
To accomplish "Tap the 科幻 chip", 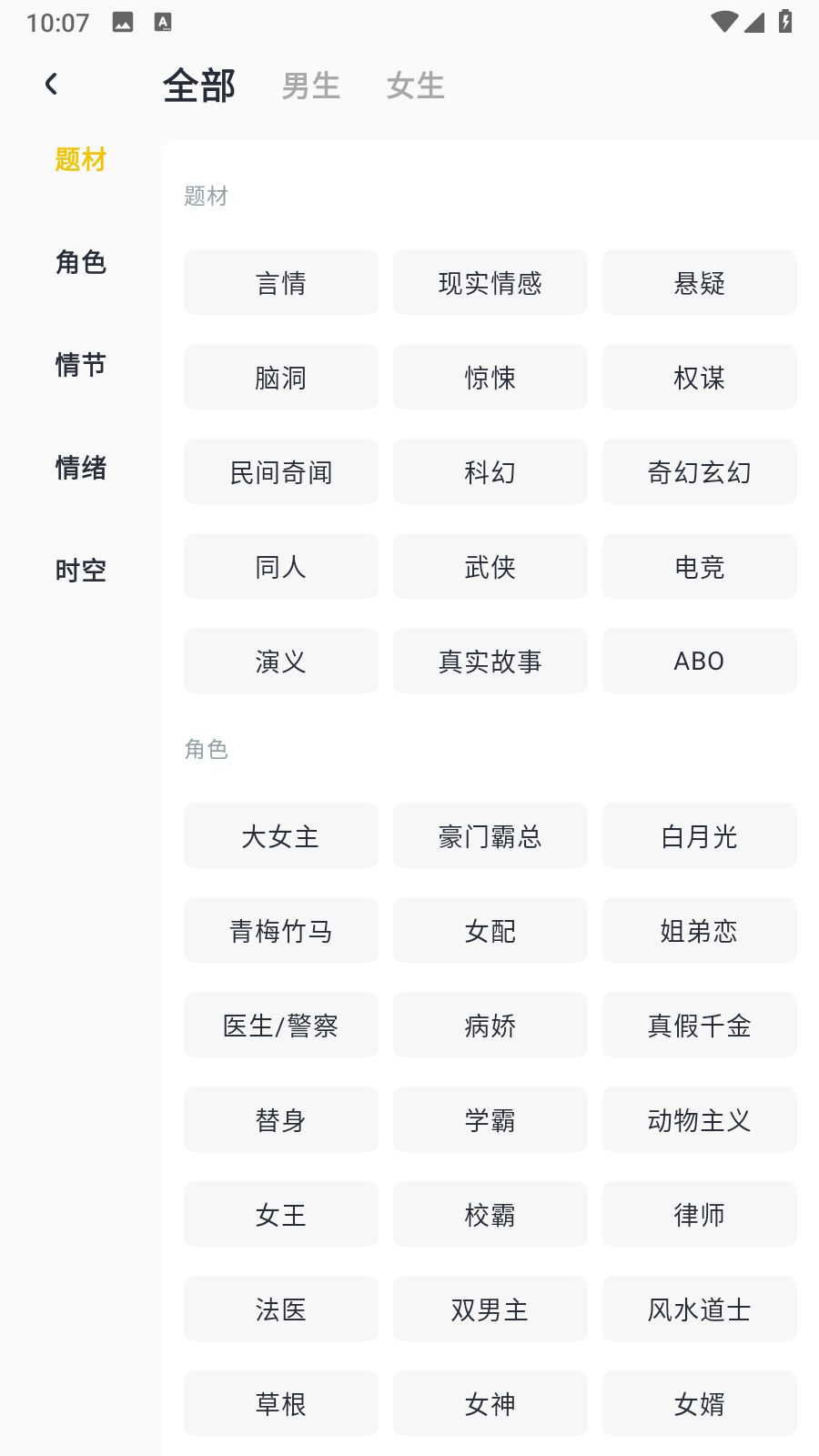I will [490, 471].
